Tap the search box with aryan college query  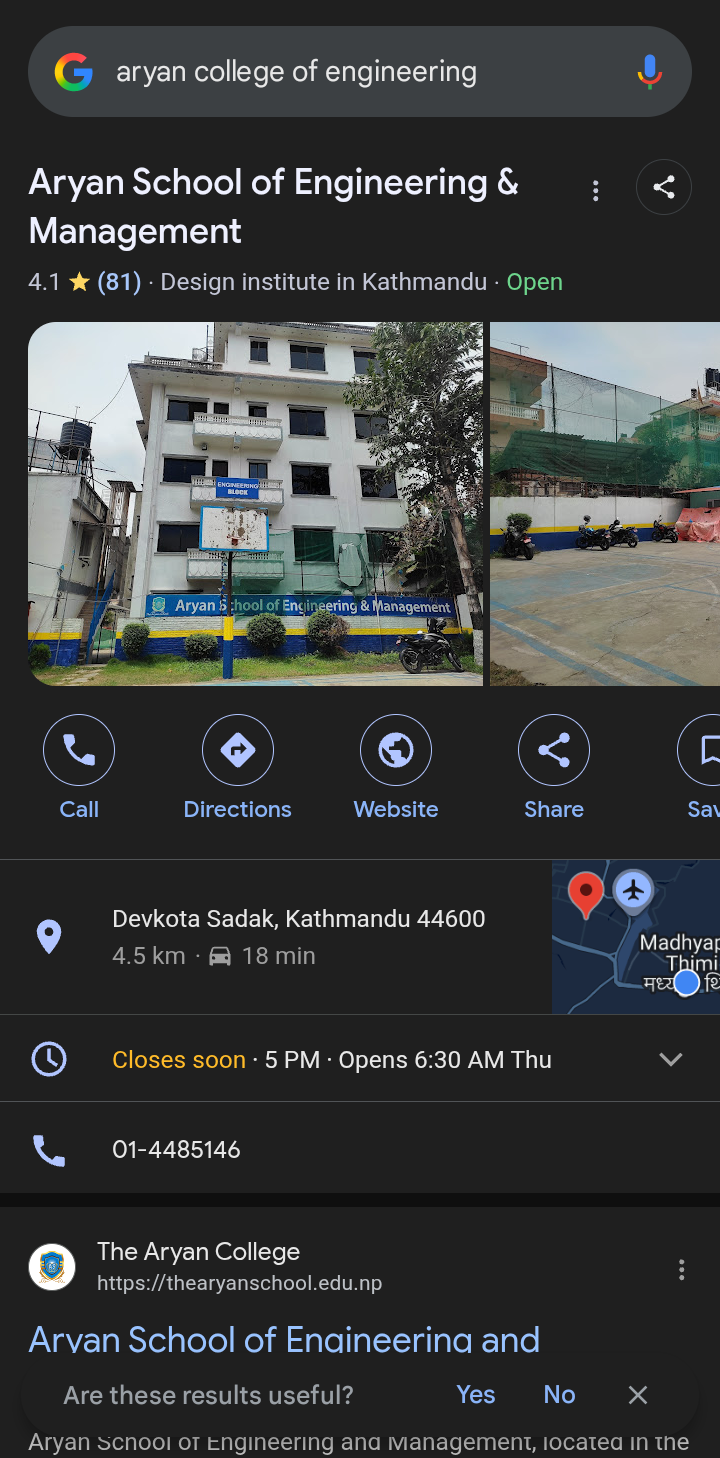click(x=360, y=72)
